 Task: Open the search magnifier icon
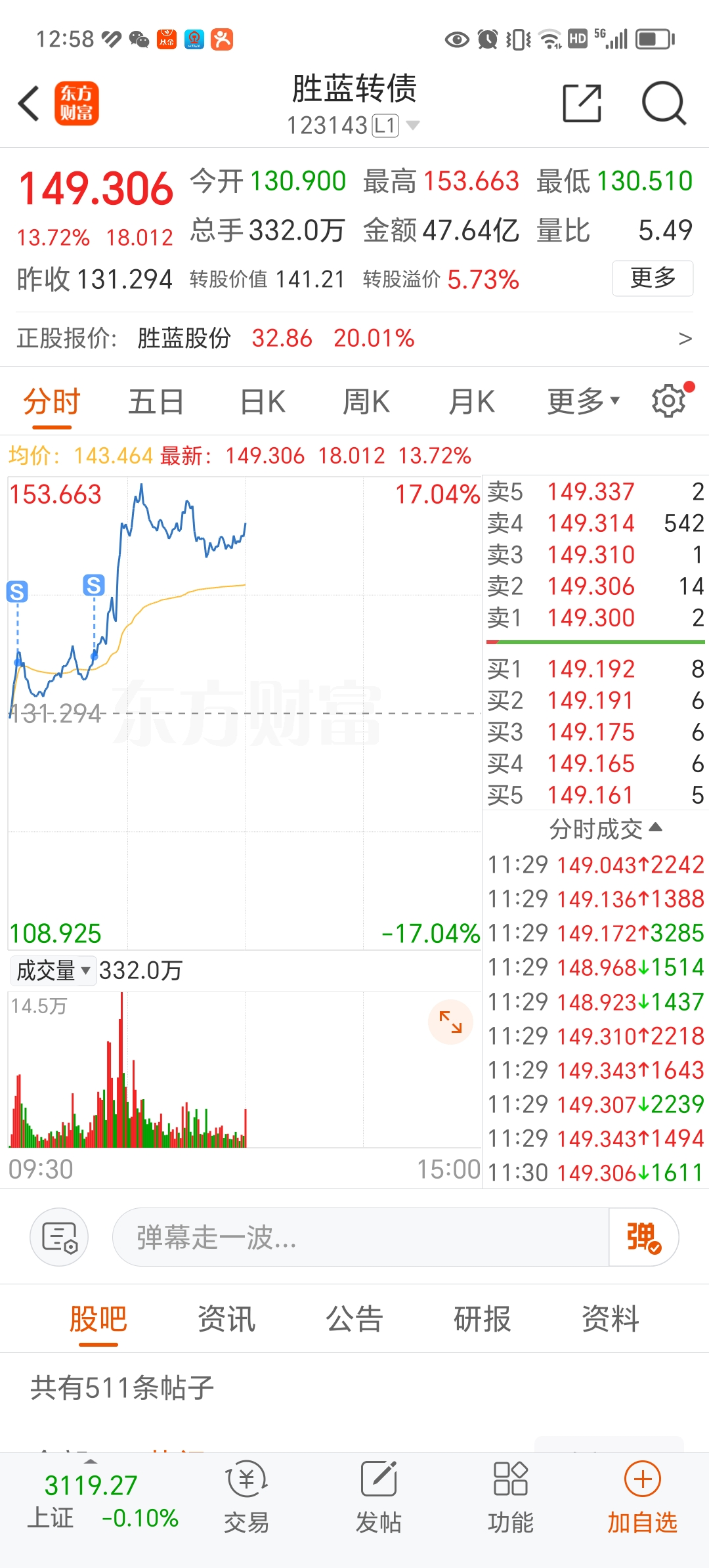point(664,103)
